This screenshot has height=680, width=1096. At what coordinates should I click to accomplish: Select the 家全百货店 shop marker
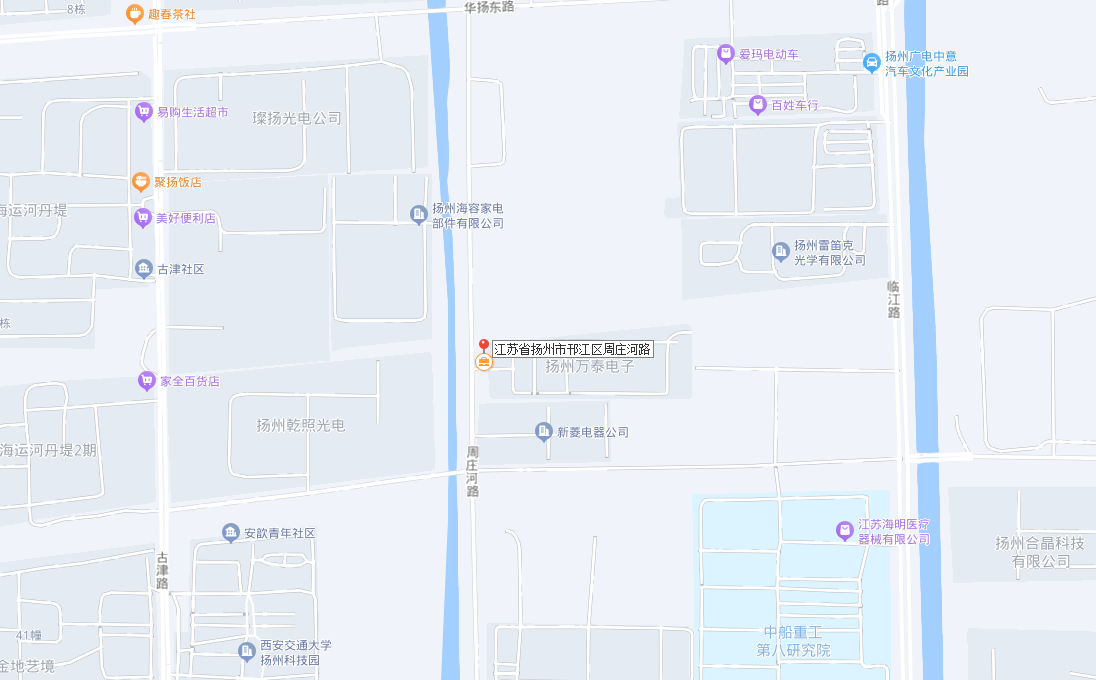pyautogui.click(x=147, y=381)
